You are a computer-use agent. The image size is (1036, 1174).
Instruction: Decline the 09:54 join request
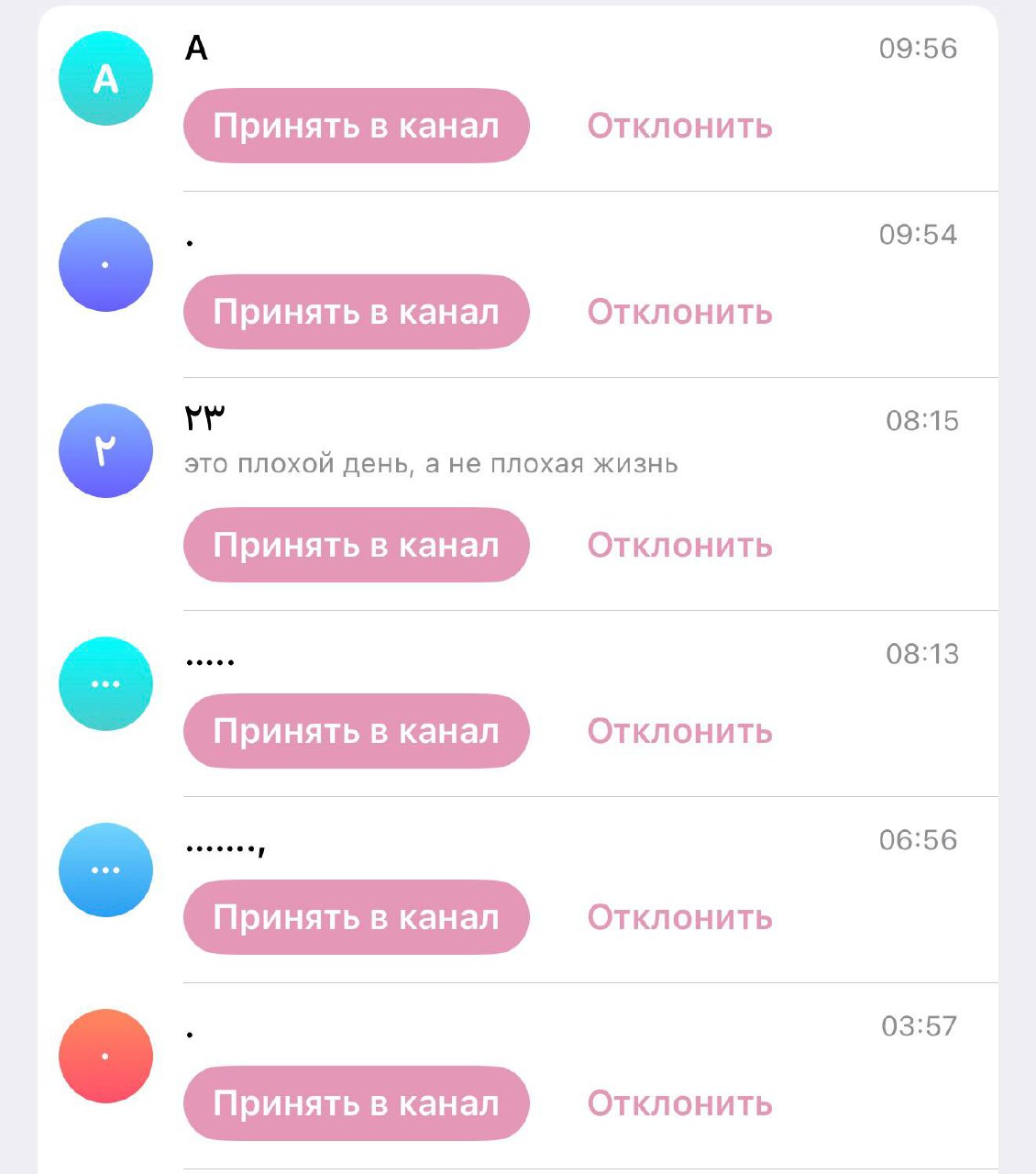coord(679,312)
